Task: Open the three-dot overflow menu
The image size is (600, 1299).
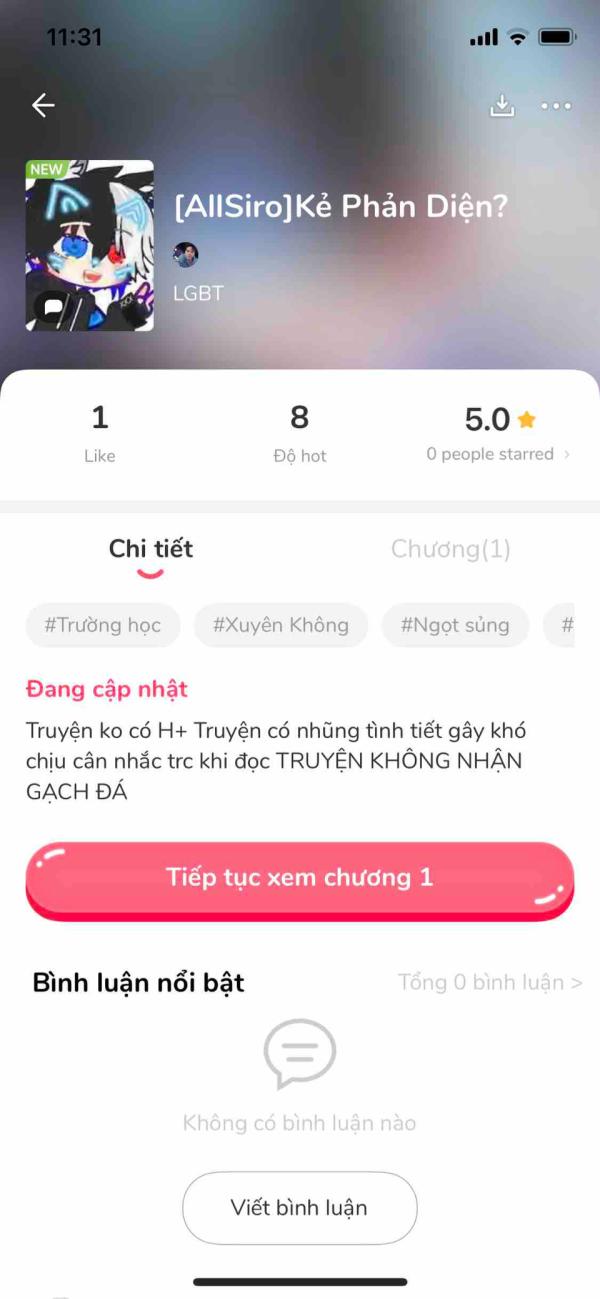Action: click(556, 106)
